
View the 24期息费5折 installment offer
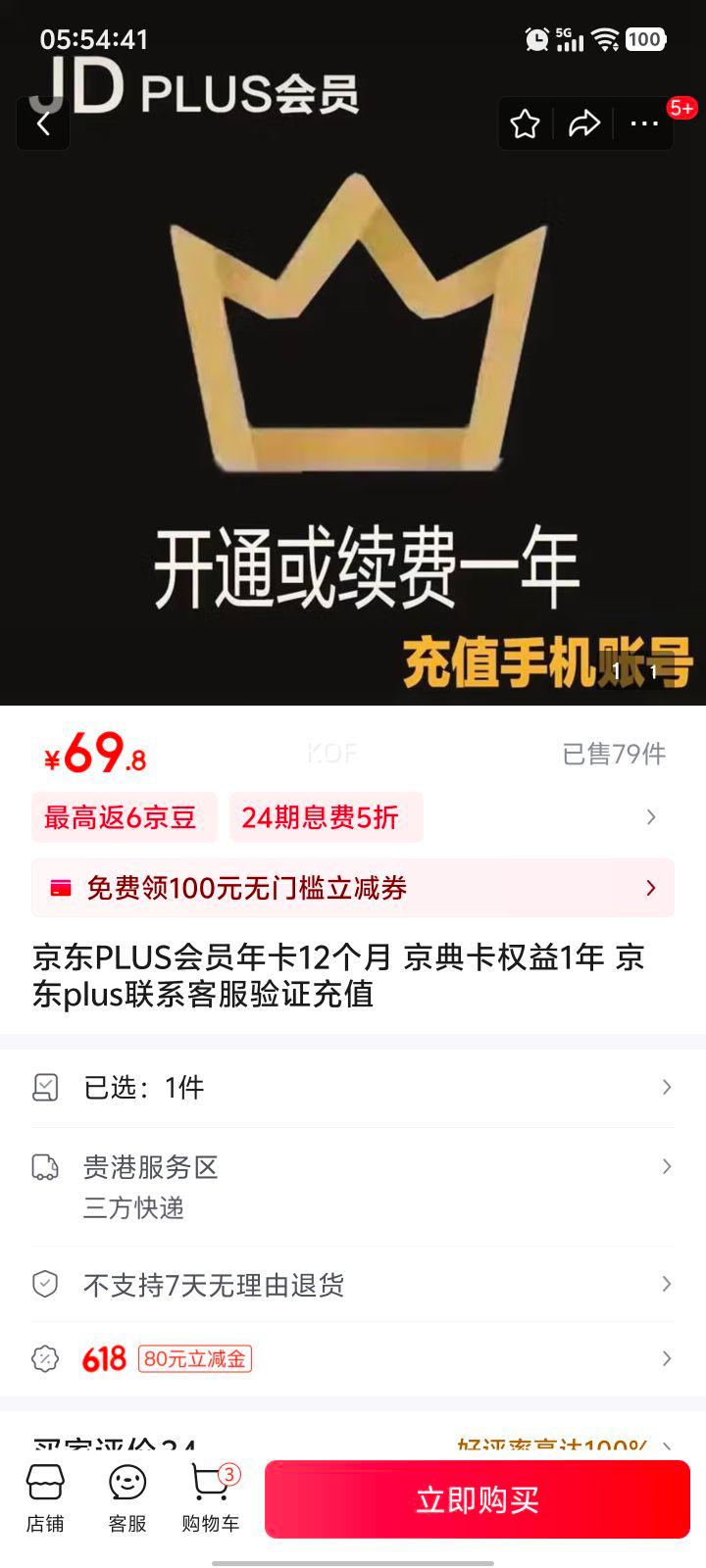pyautogui.click(x=325, y=817)
